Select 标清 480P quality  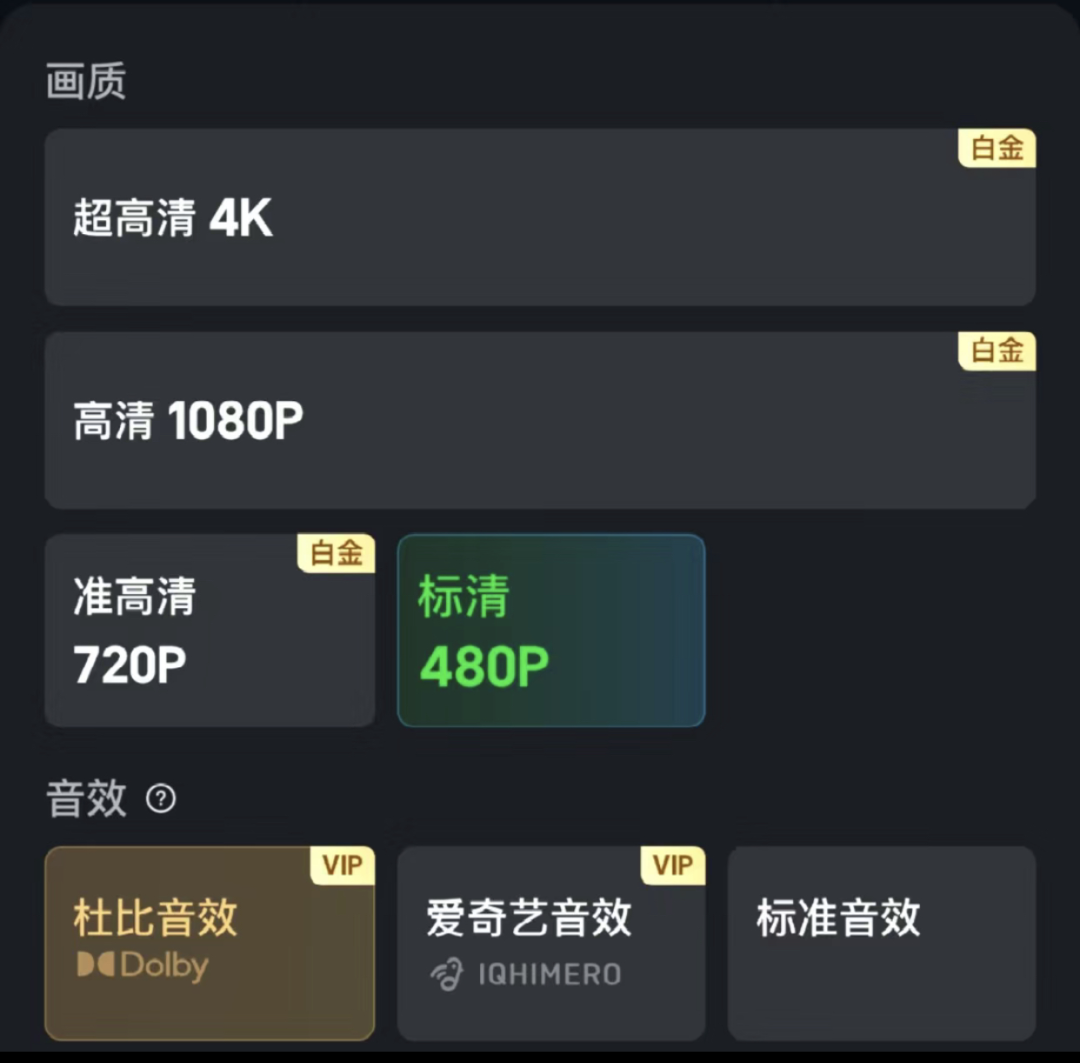551,630
